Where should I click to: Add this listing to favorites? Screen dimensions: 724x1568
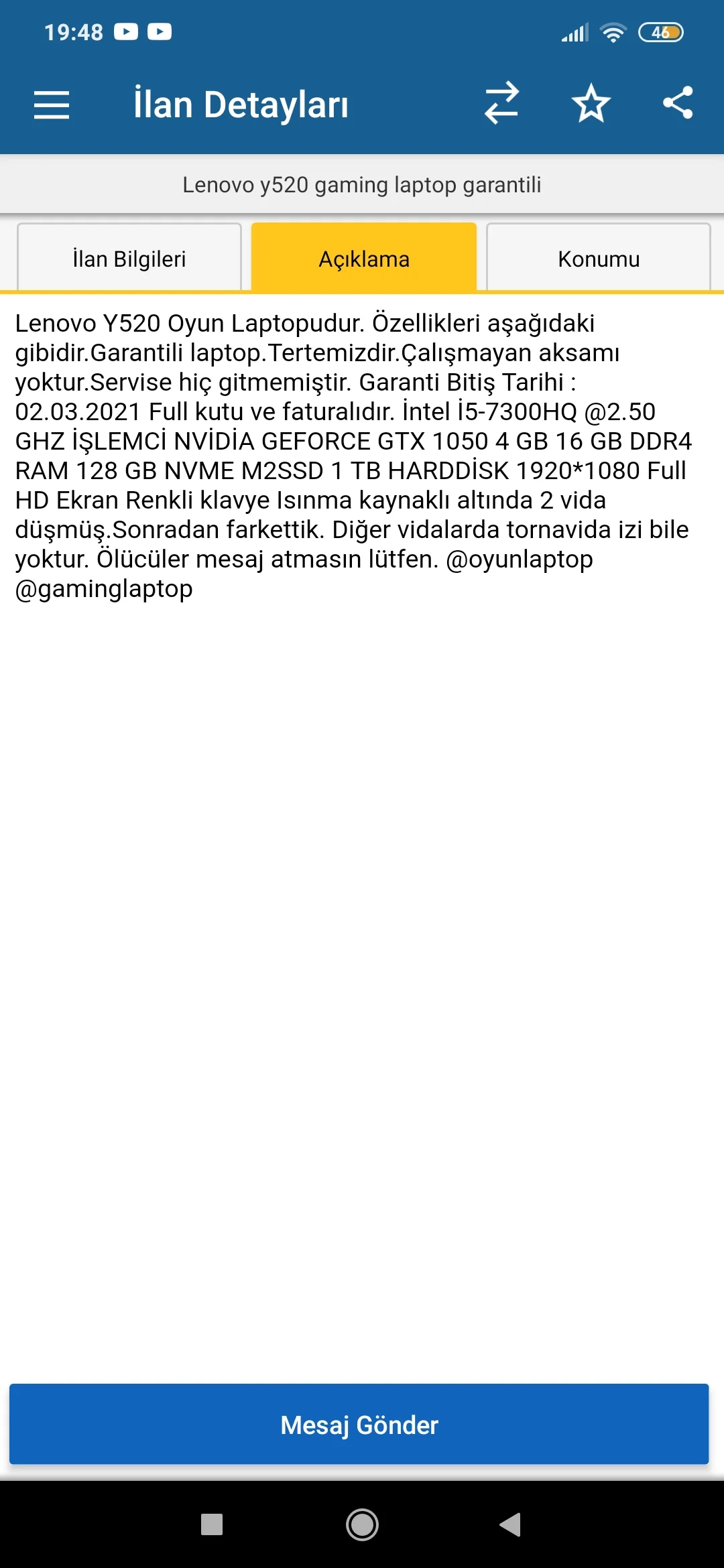(x=591, y=104)
